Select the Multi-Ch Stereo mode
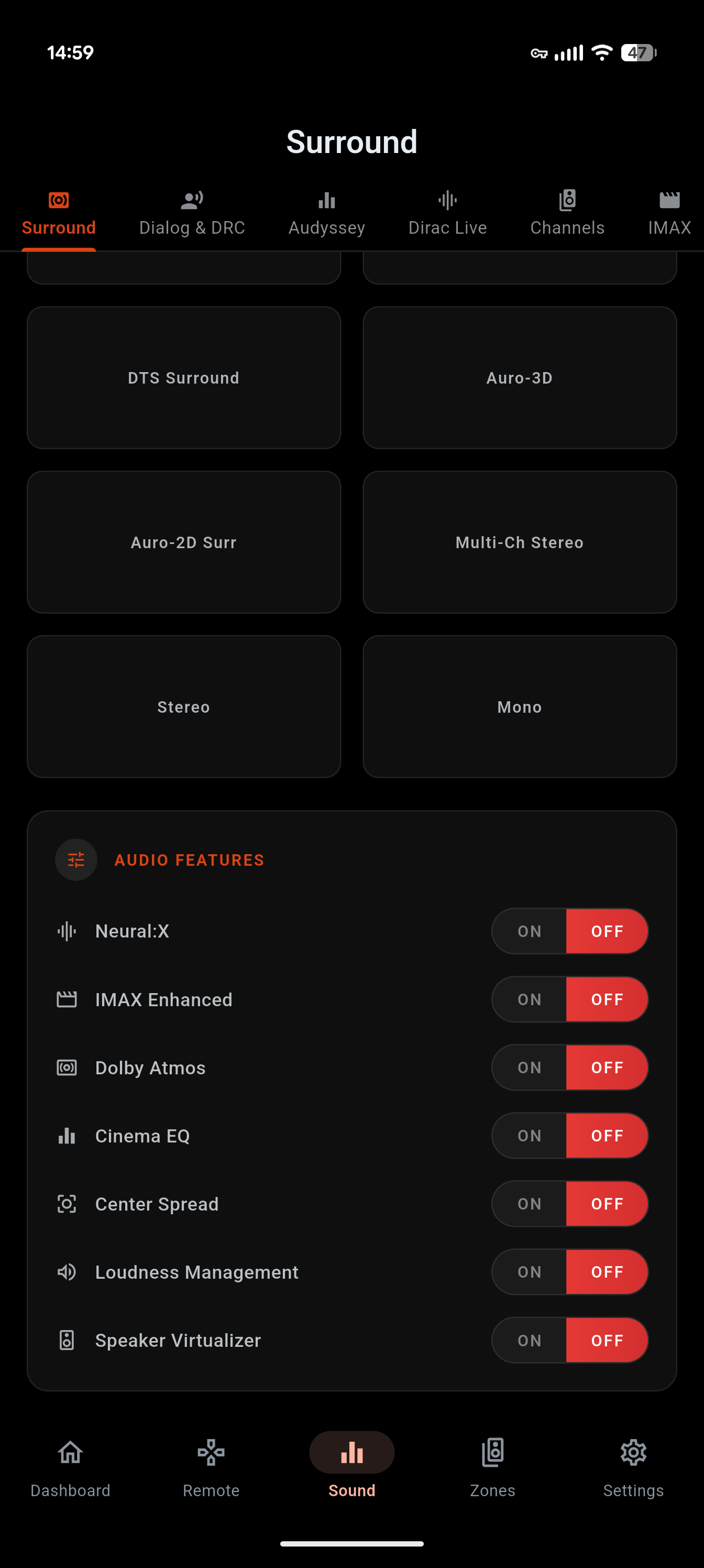 (x=519, y=542)
